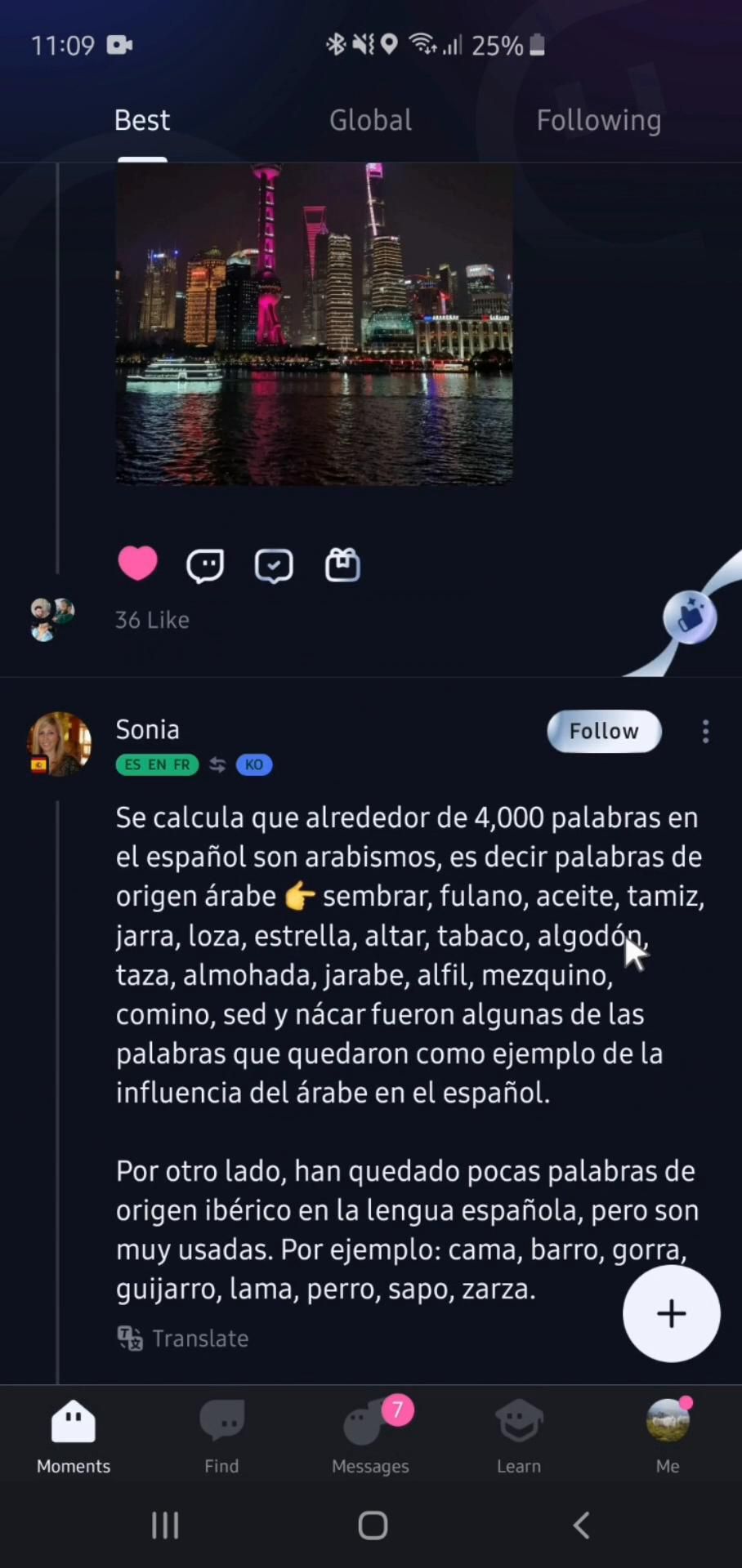
Task: View the 36 likes list
Action: click(152, 620)
